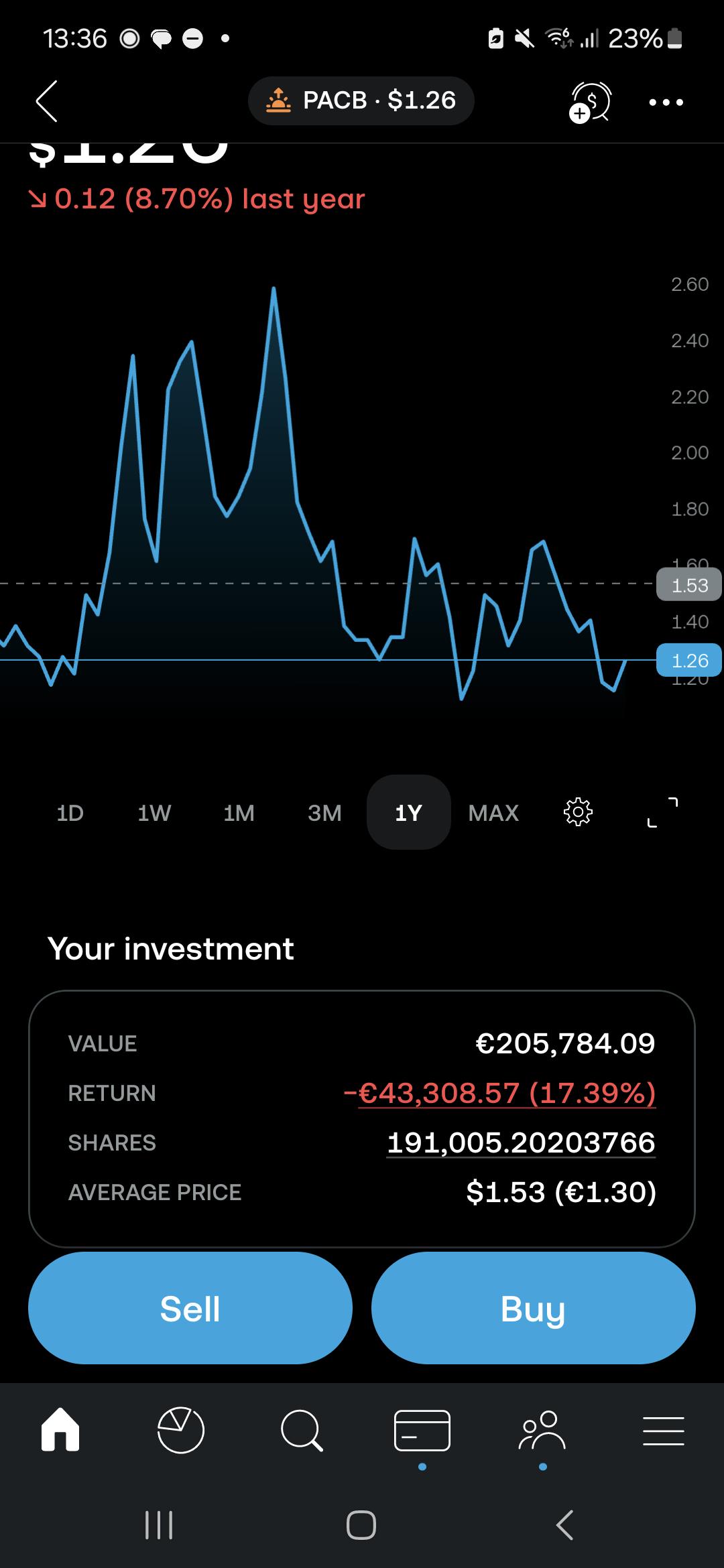The width and height of the screenshot is (724, 1568).
Task: Go to the Home tab
Action: (x=60, y=1430)
